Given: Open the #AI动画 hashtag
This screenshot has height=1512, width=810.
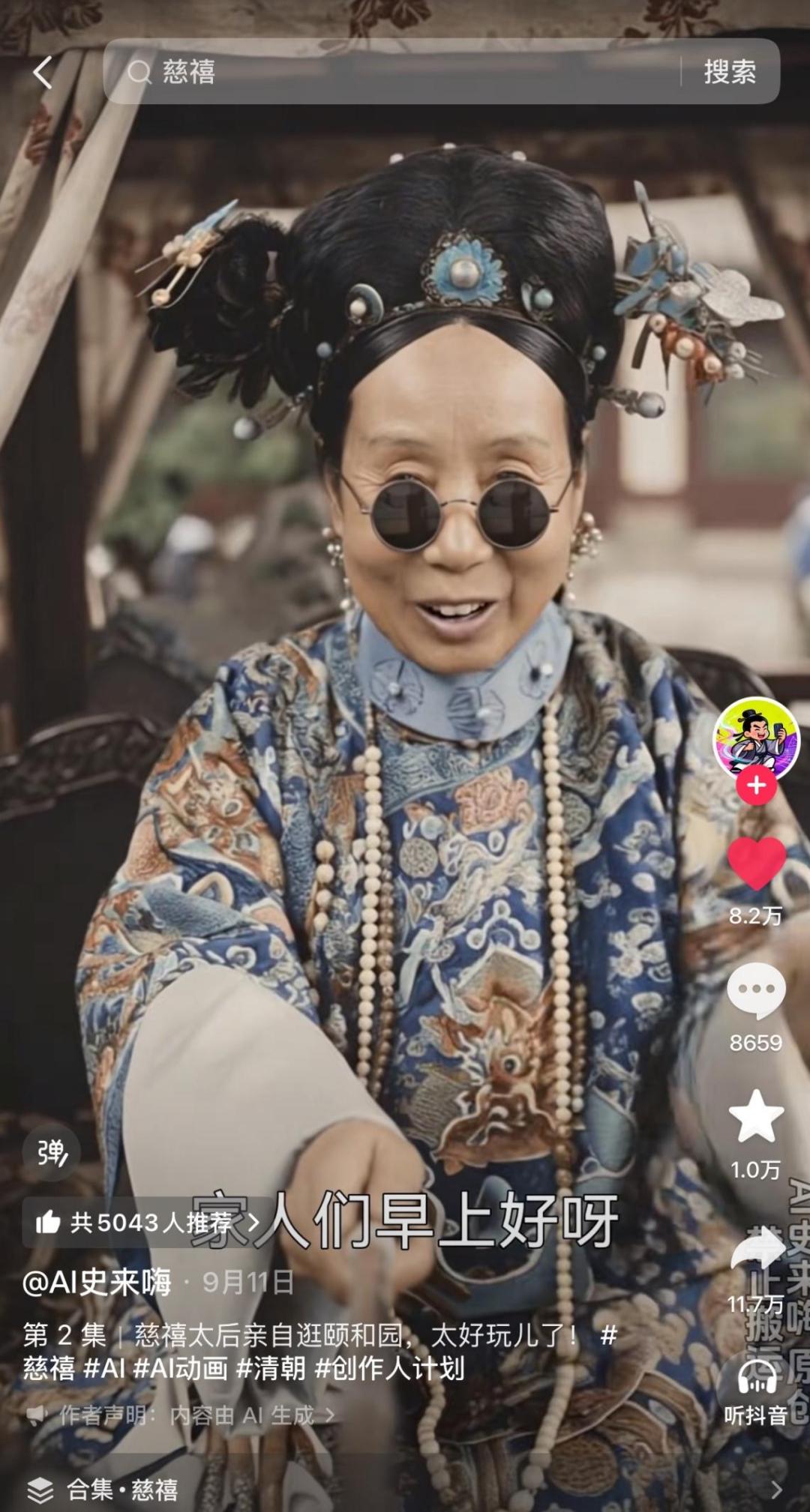Looking at the screenshot, I should pyautogui.click(x=180, y=1368).
